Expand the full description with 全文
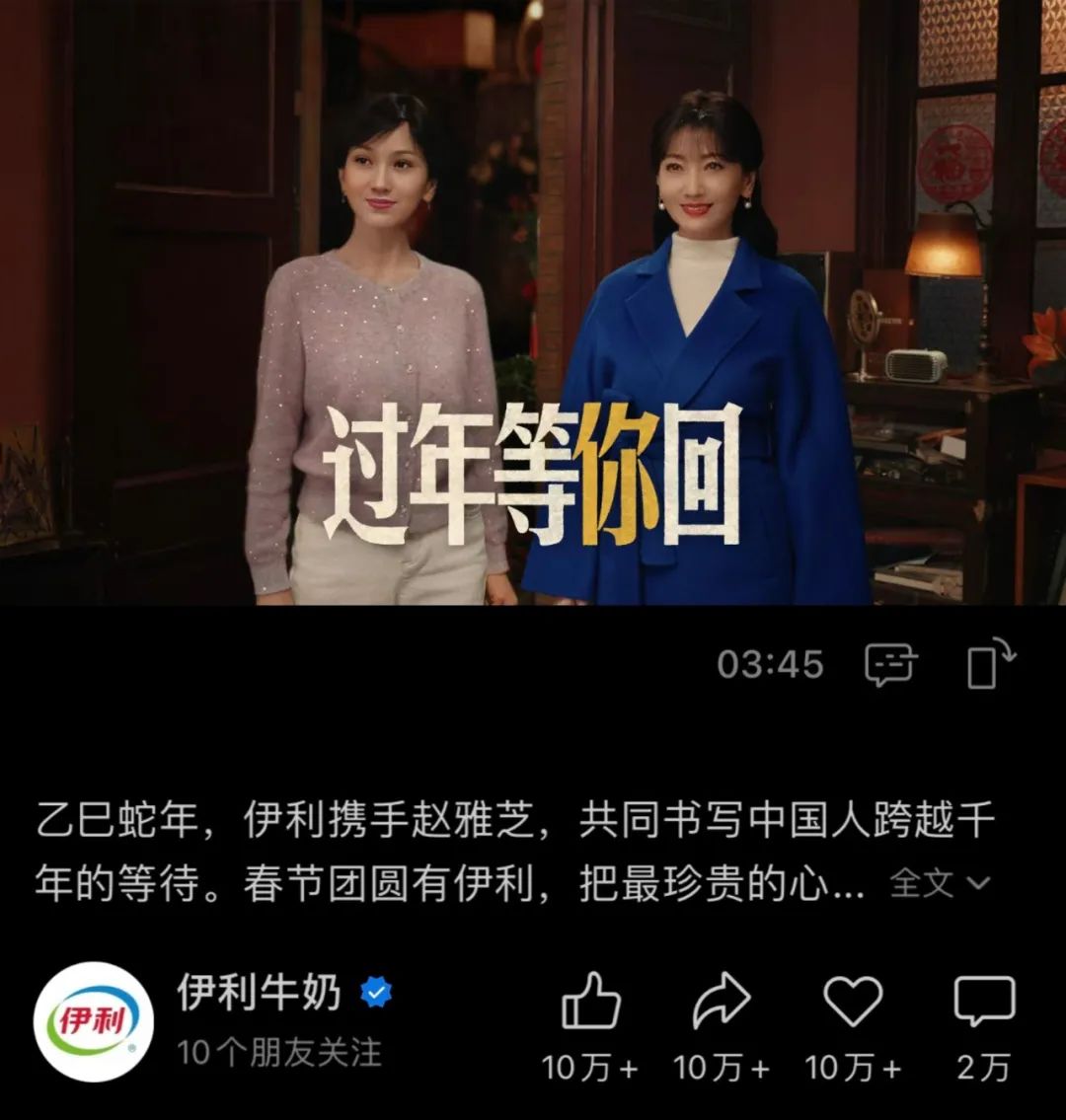Image resolution: width=1066 pixels, height=1120 pixels. [939, 883]
